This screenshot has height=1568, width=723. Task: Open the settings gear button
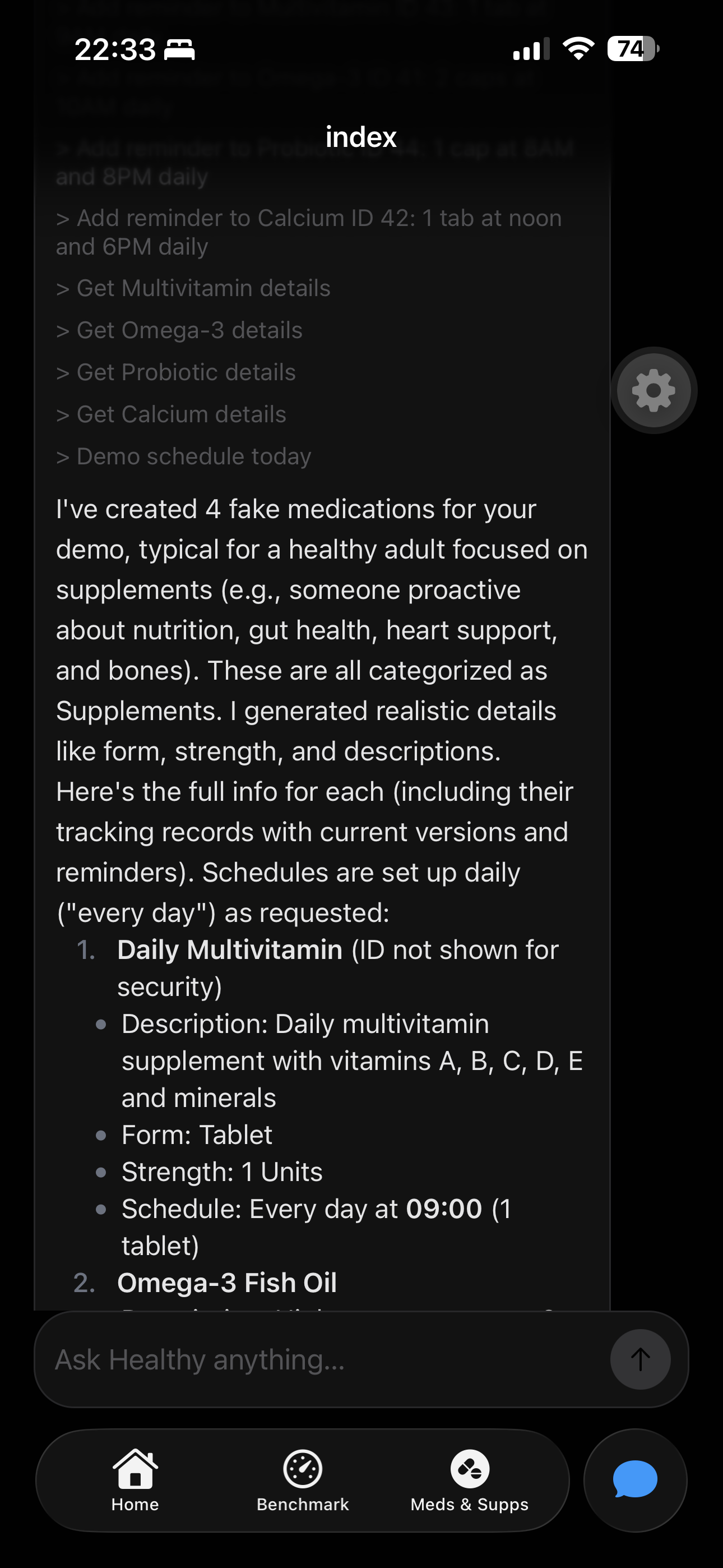[x=654, y=390]
